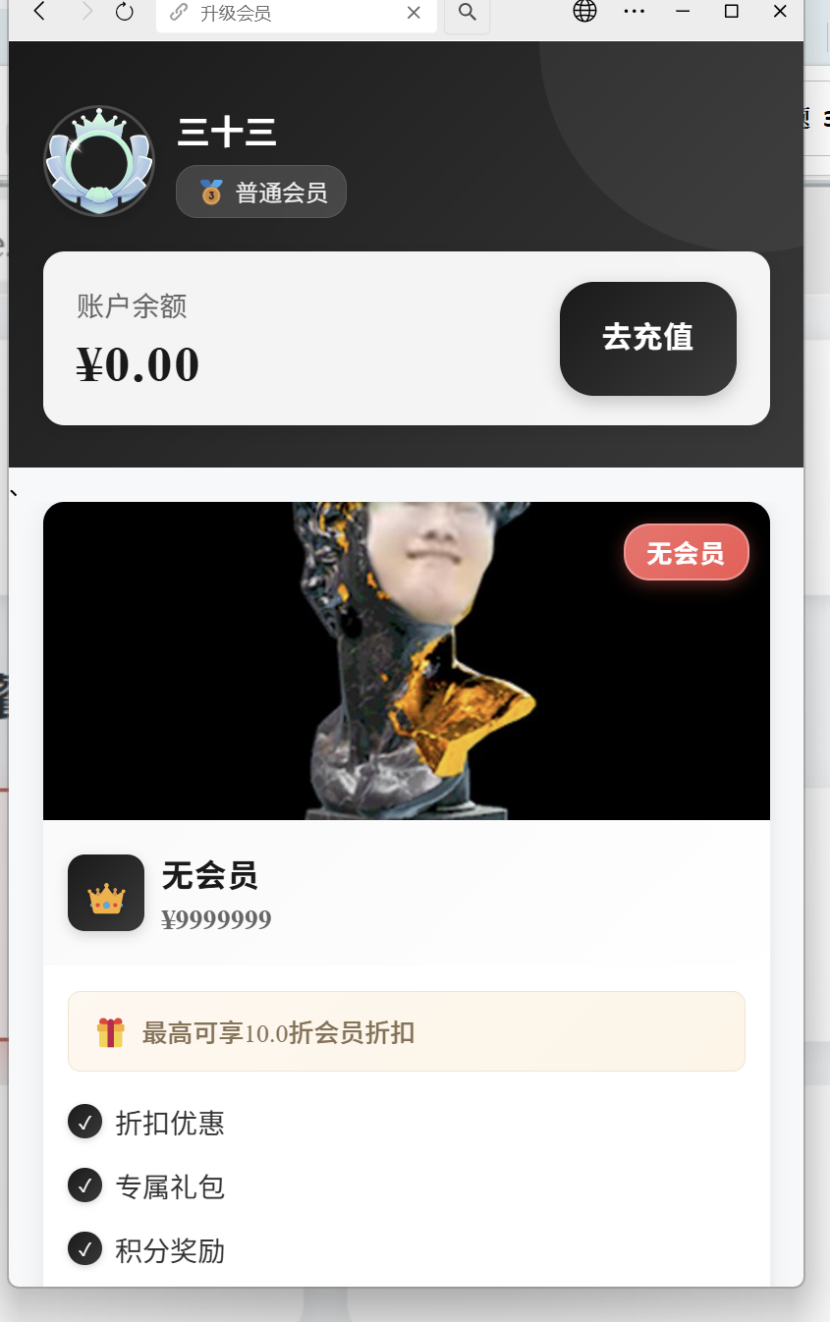Image resolution: width=831 pixels, height=1323 pixels.
Task: Click the username 三十三 in profile header
Action: [x=227, y=131]
